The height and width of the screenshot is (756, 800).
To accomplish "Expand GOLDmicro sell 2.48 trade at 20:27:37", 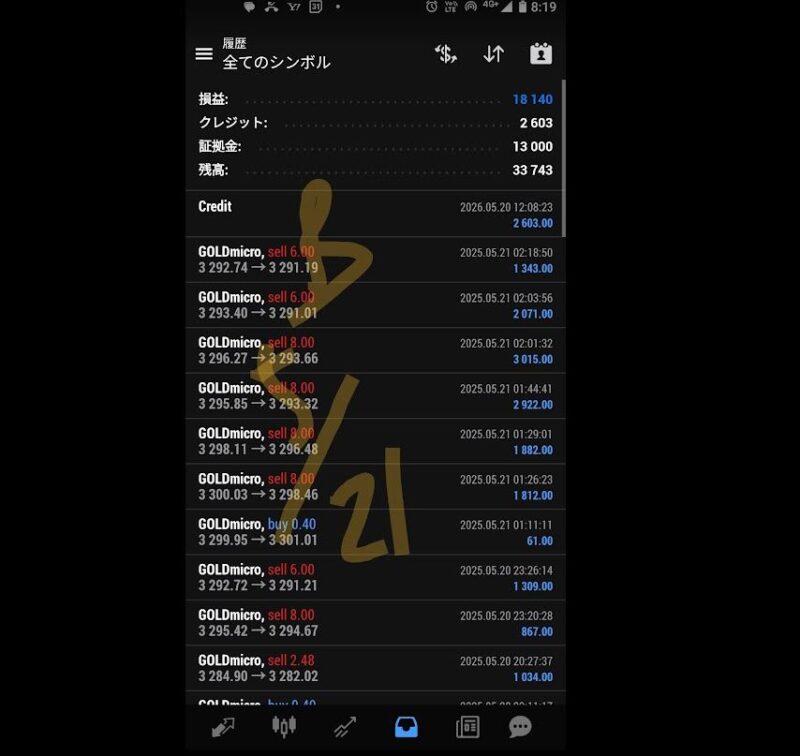I will [x=375, y=668].
